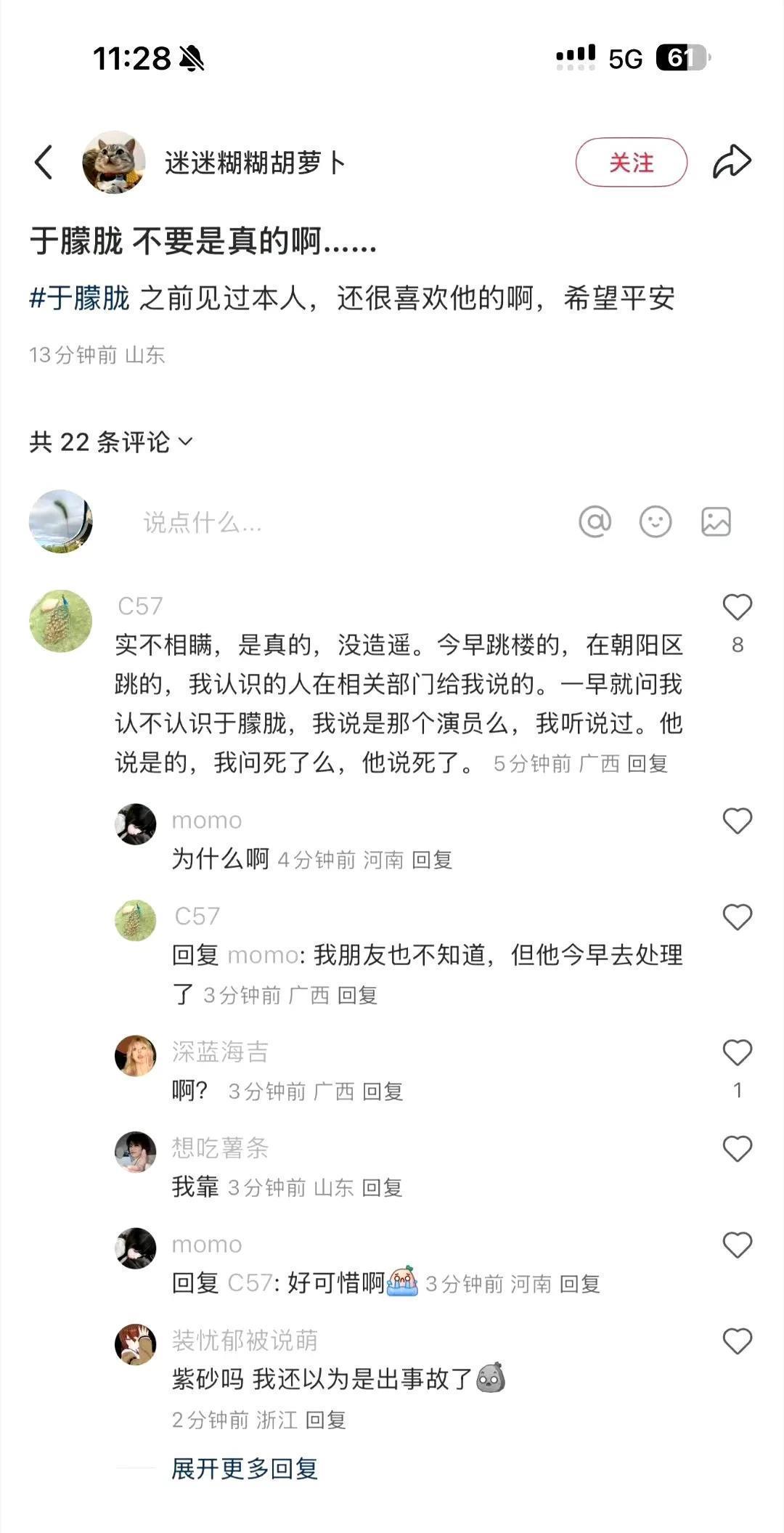Like momo's comment 为什么啊
784x1533 pixels.
click(737, 821)
